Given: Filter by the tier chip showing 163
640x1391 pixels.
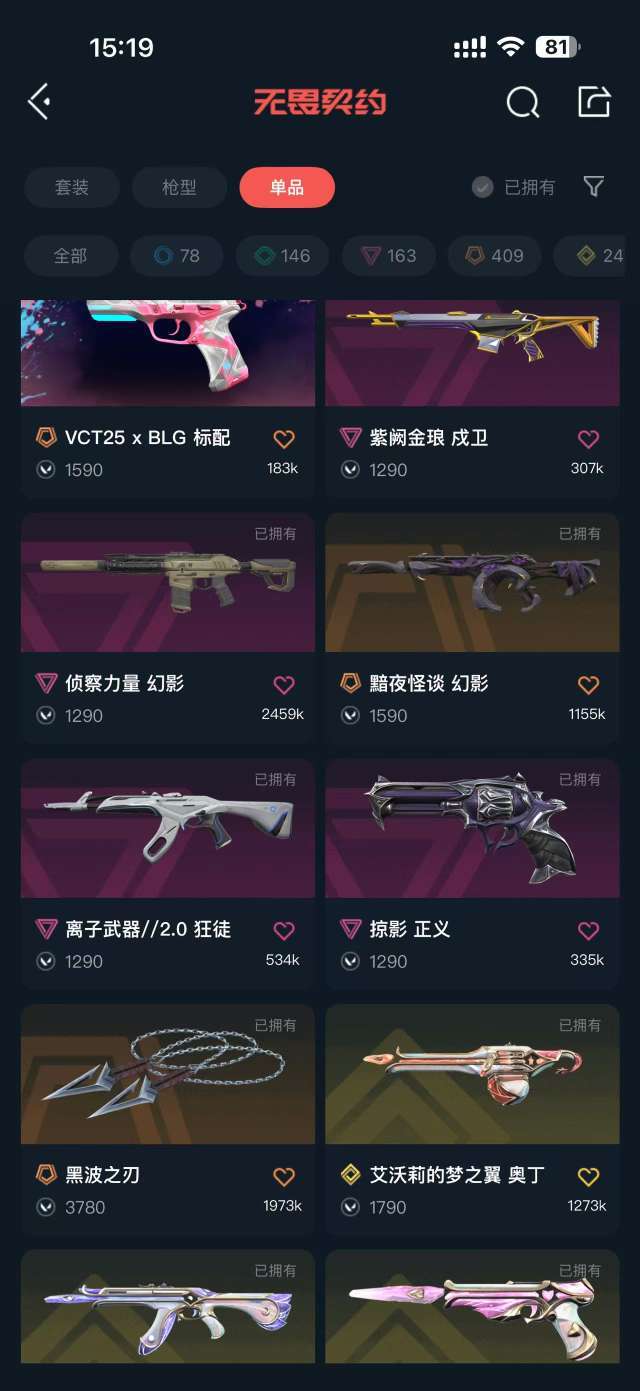Looking at the screenshot, I should [x=389, y=256].
